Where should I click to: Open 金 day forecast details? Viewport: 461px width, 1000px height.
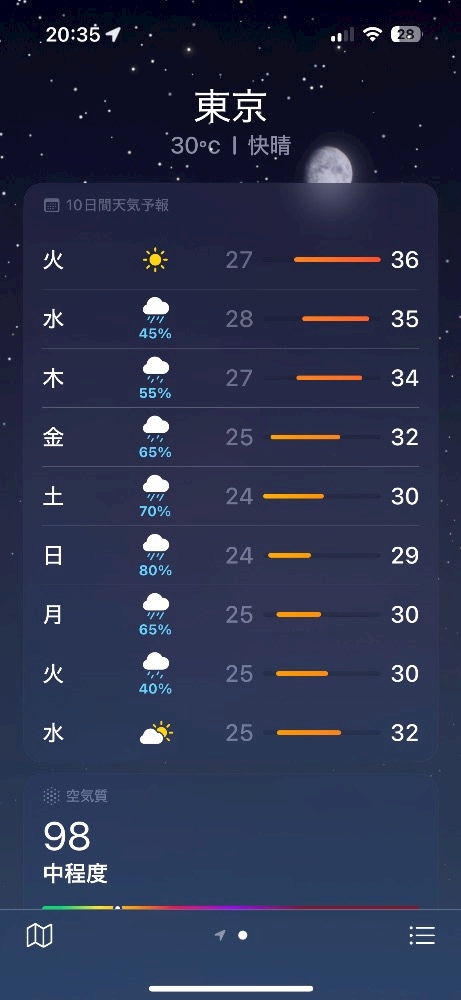(230, 438)
